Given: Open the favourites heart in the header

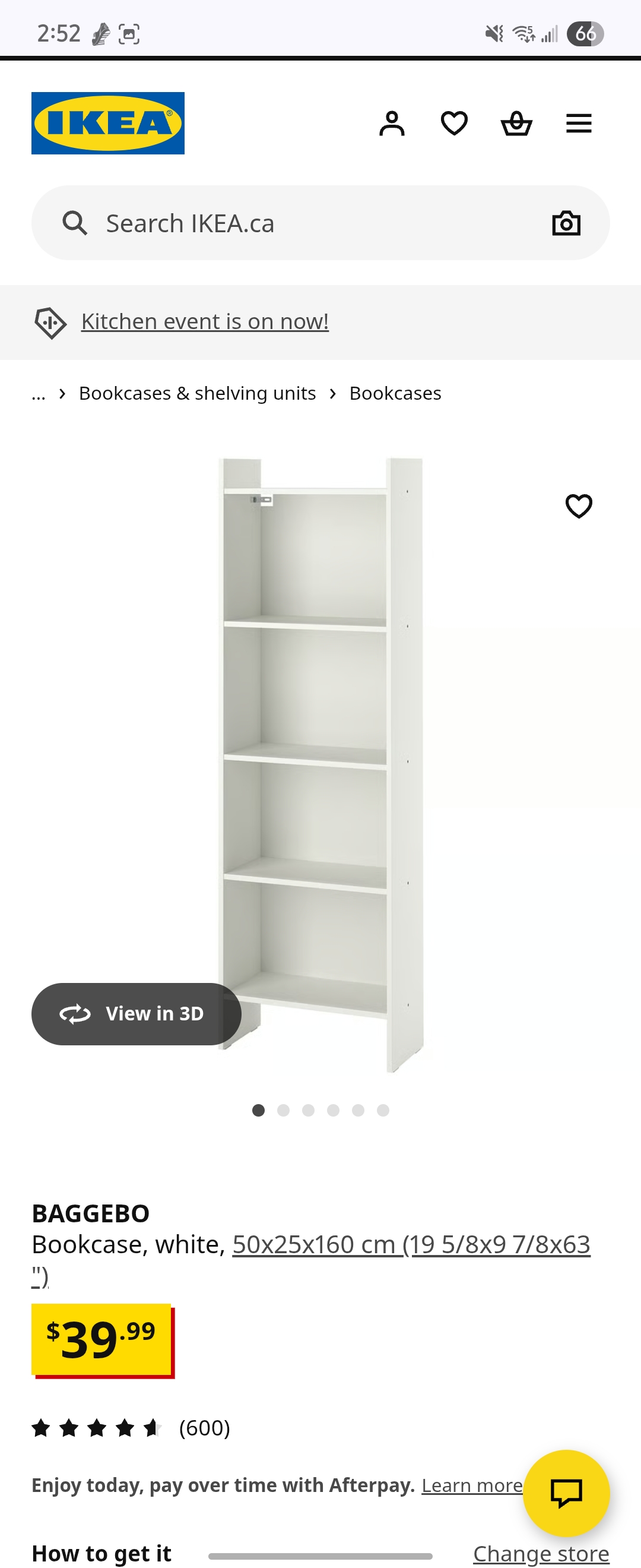Looking at the screenshot, I should point(453,124).
